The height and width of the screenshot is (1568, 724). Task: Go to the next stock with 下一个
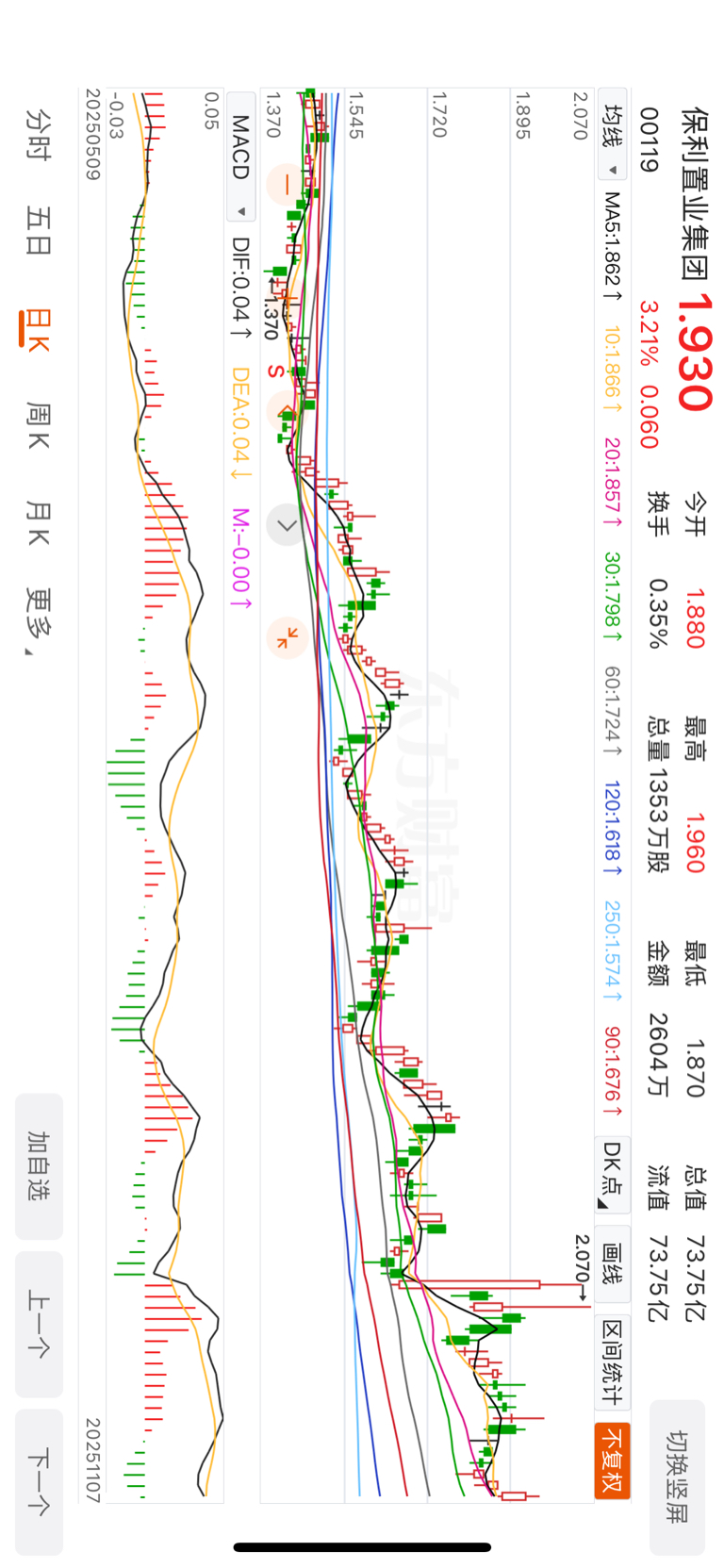click(x=40, y=1481)
